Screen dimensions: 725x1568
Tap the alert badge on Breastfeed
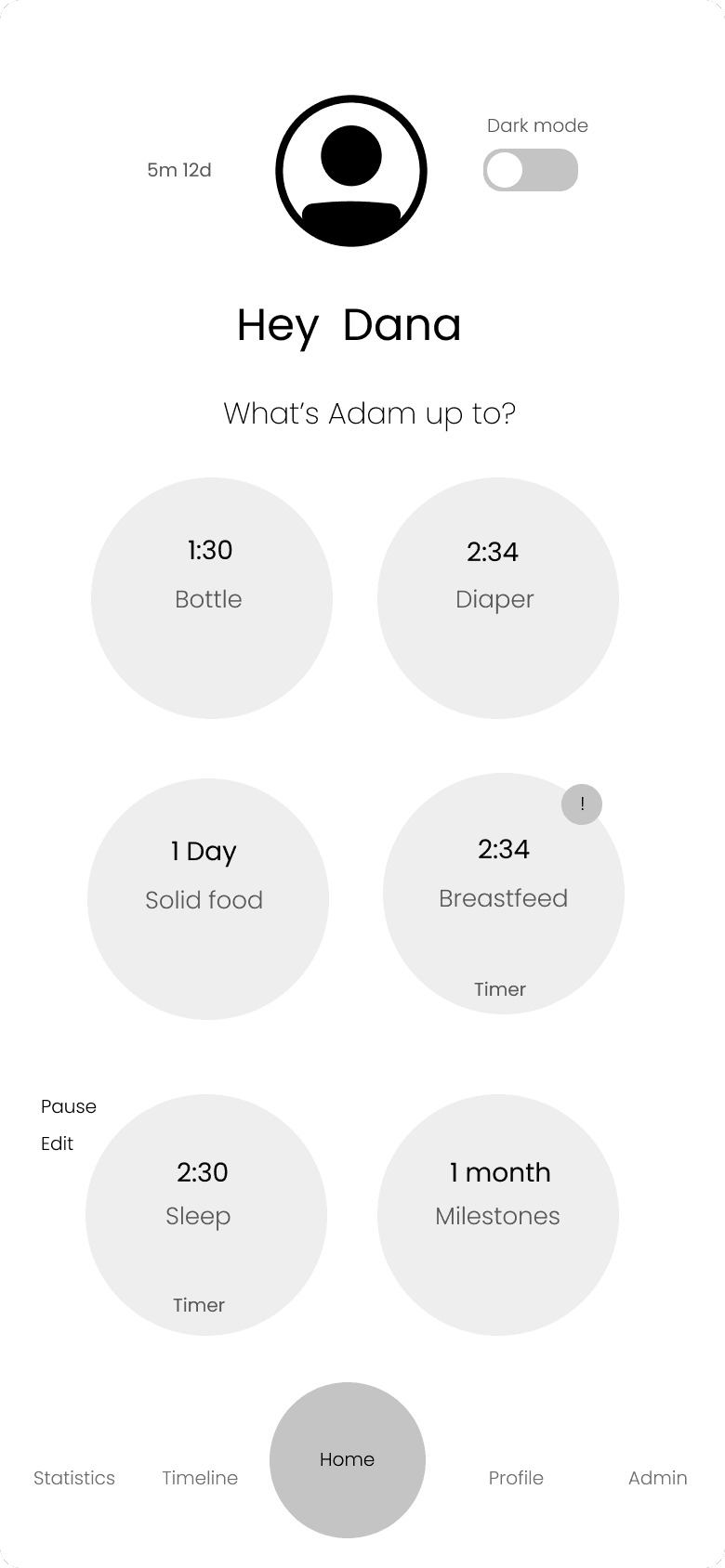(x=582, y=804)
